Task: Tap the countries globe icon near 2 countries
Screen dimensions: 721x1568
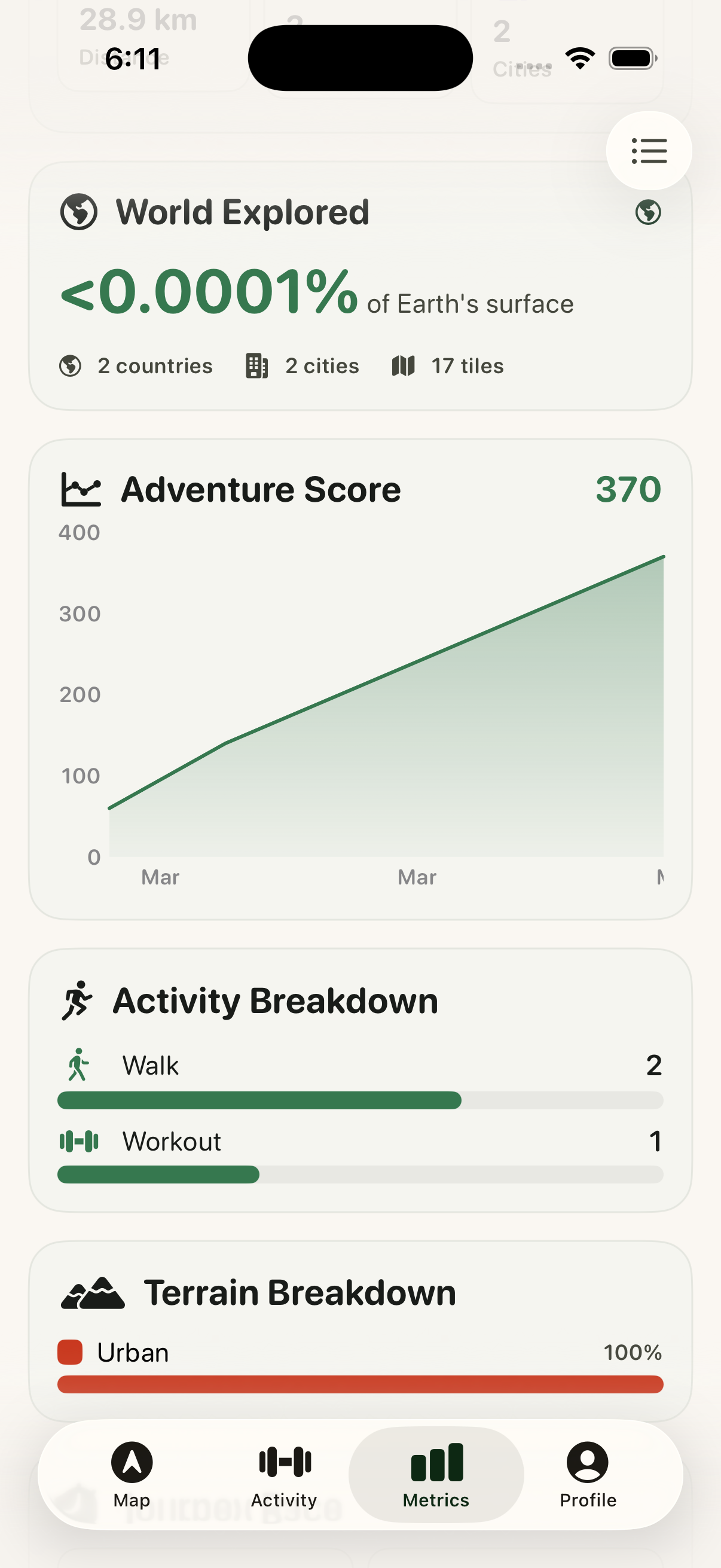Action: [71, 366]
